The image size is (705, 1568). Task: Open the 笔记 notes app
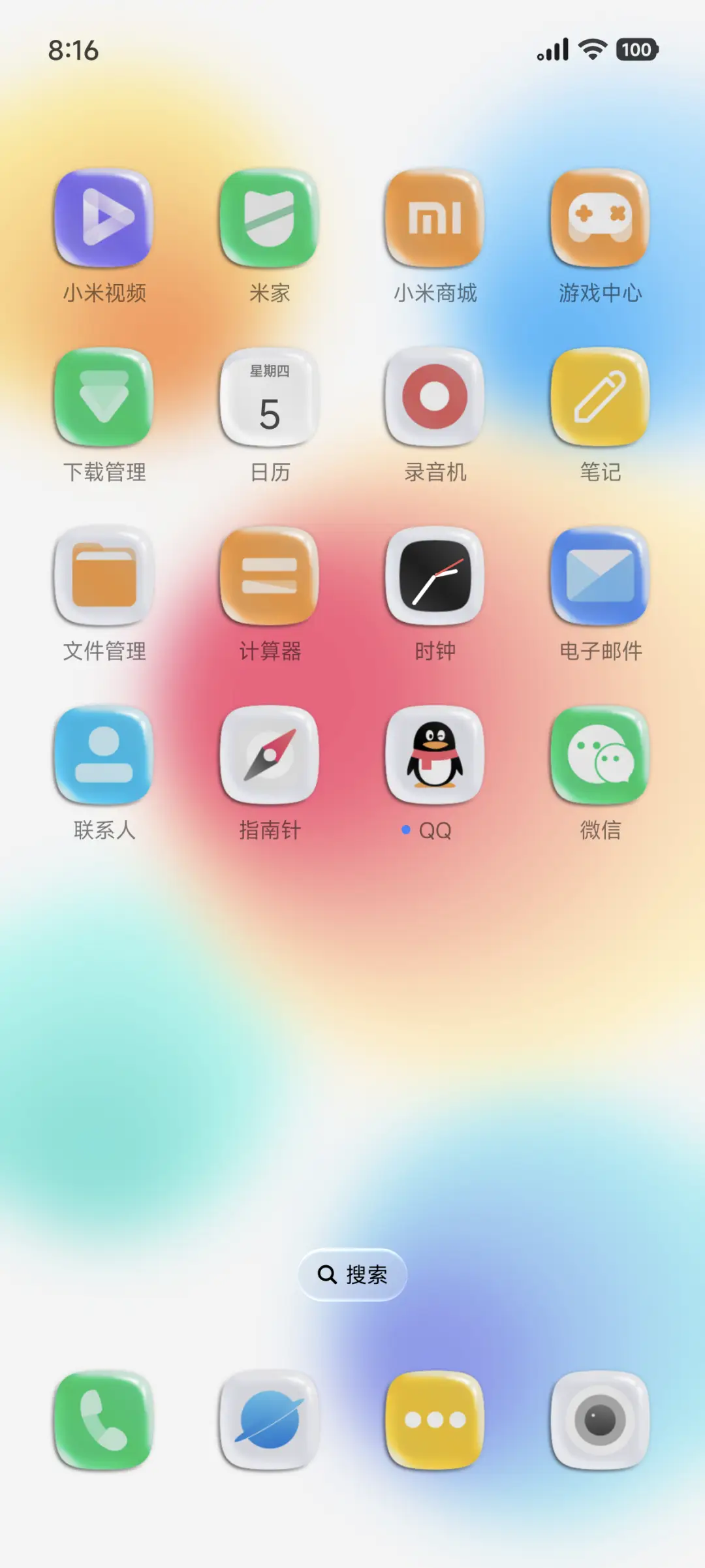pyautogui.click(x=600, y=401)
